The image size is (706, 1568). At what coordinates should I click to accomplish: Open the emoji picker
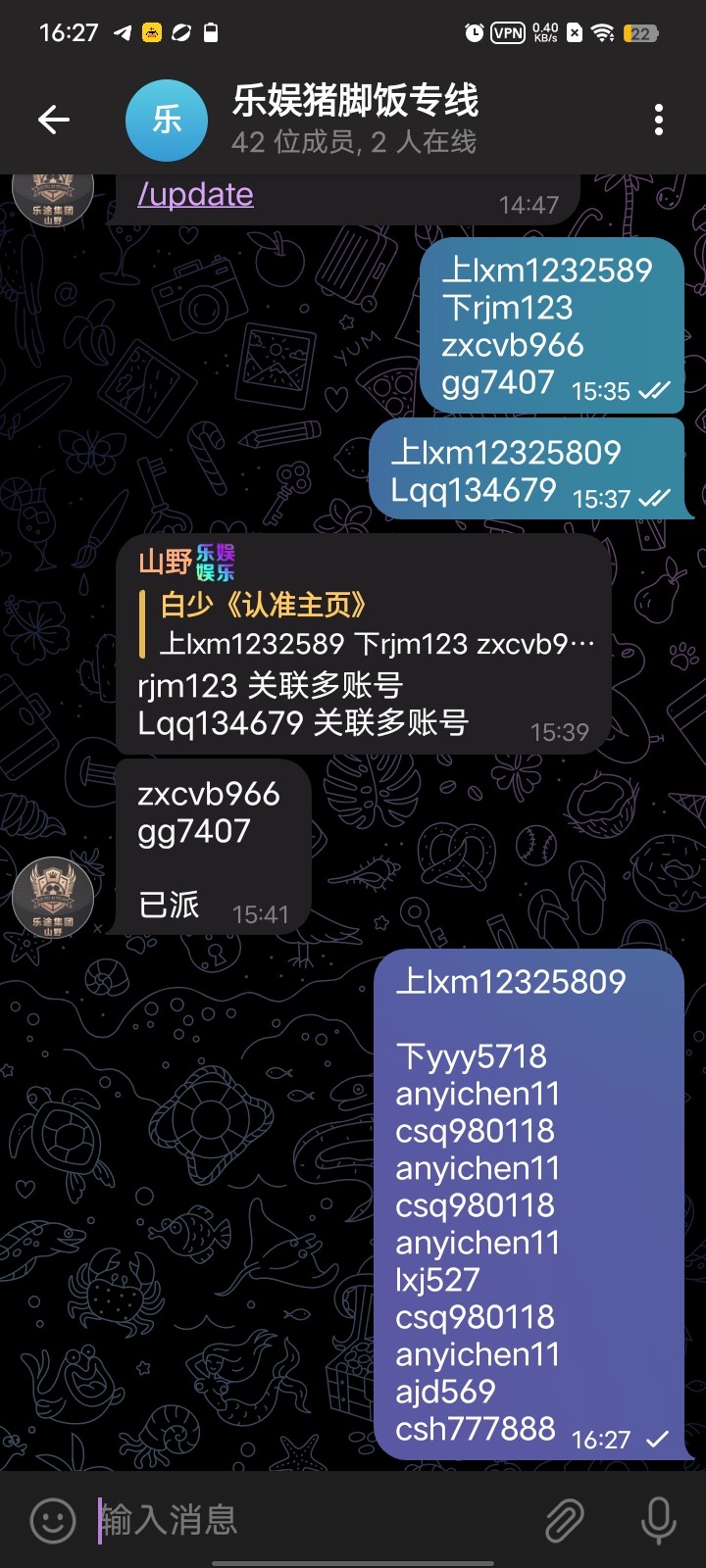click(53, 1520)
